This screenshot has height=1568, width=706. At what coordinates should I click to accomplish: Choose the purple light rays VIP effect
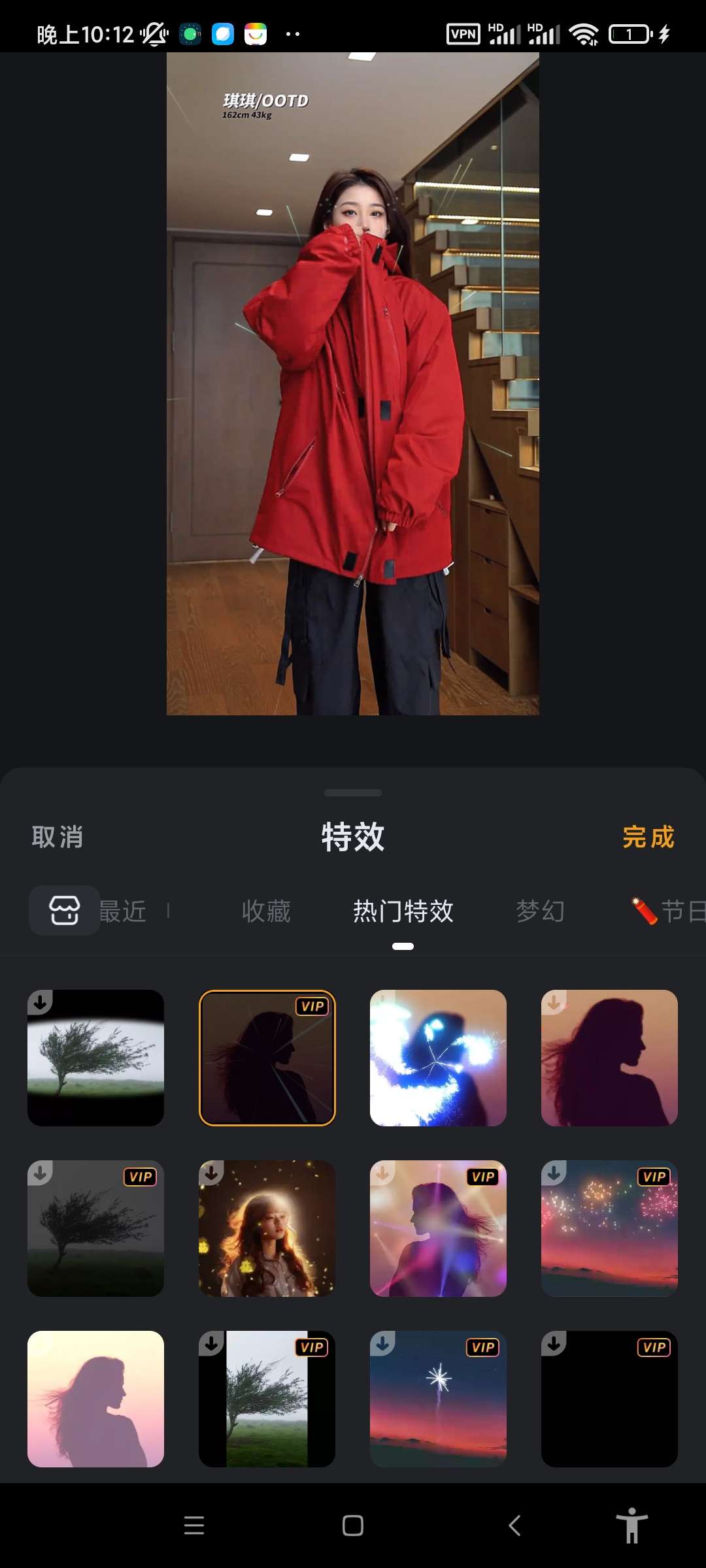tap(438, 1228)
